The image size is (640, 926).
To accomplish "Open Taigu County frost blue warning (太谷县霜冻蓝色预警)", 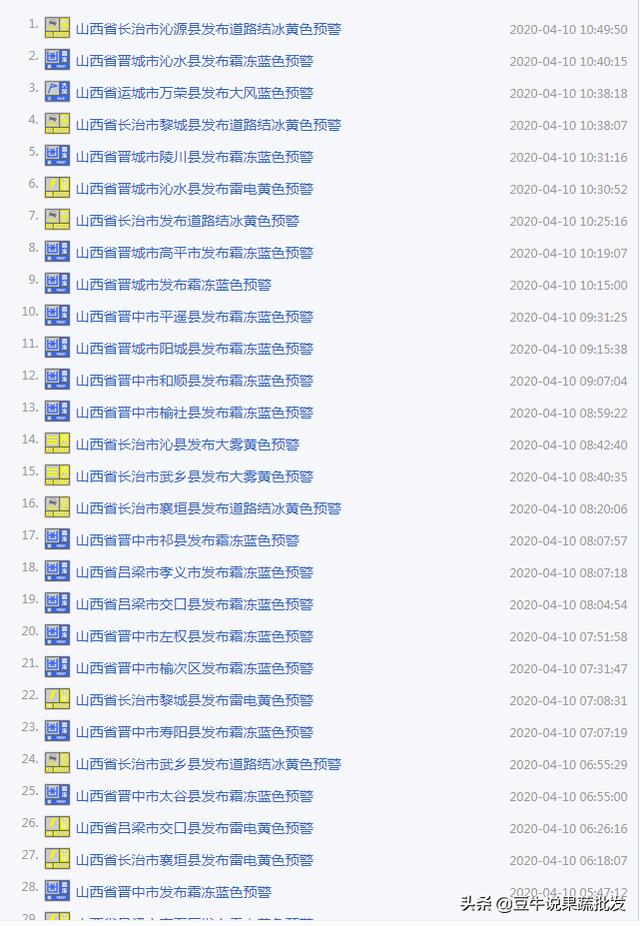I will 194,797.
